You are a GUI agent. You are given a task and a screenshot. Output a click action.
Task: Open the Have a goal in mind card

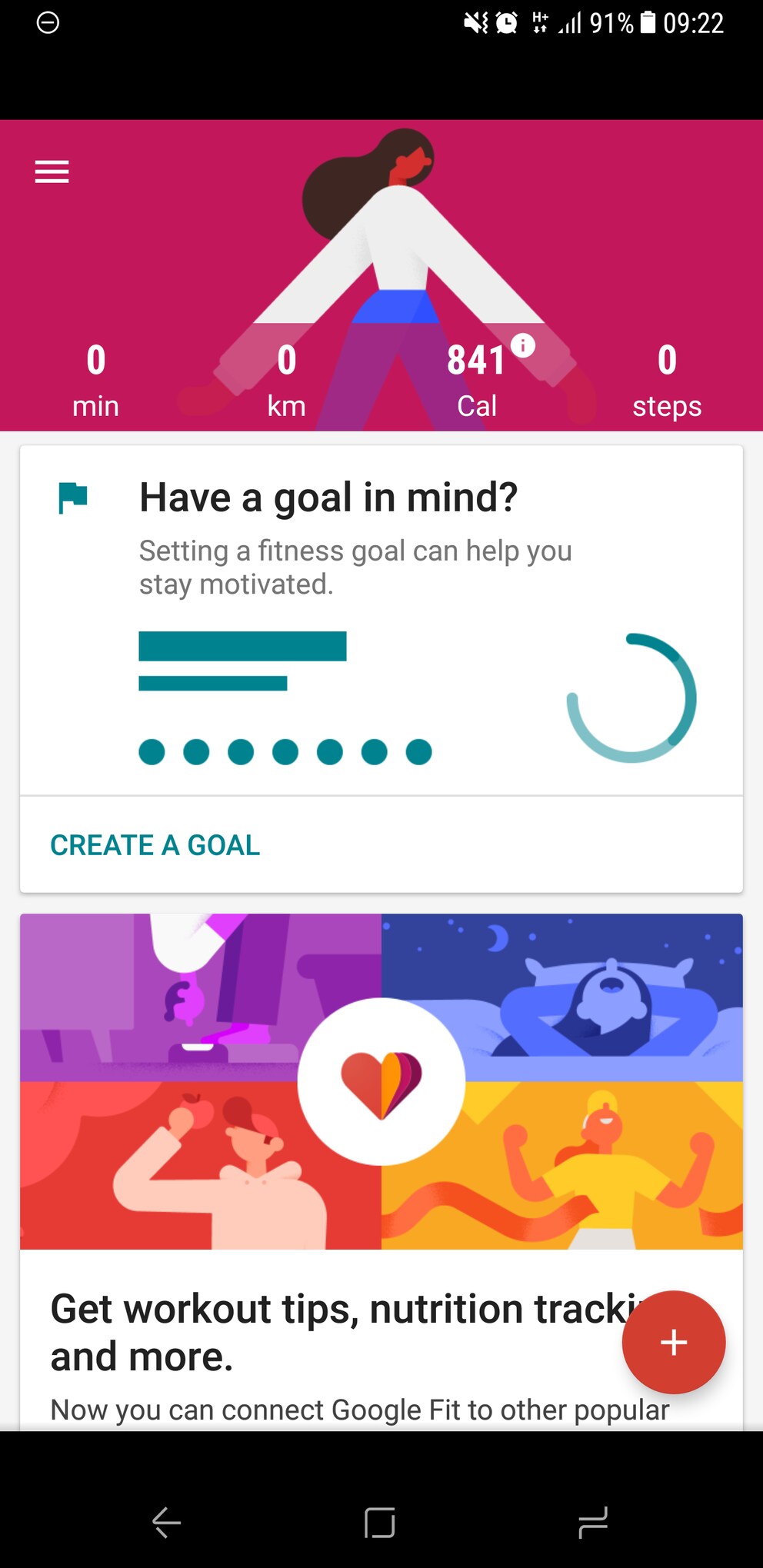(381, 621)
